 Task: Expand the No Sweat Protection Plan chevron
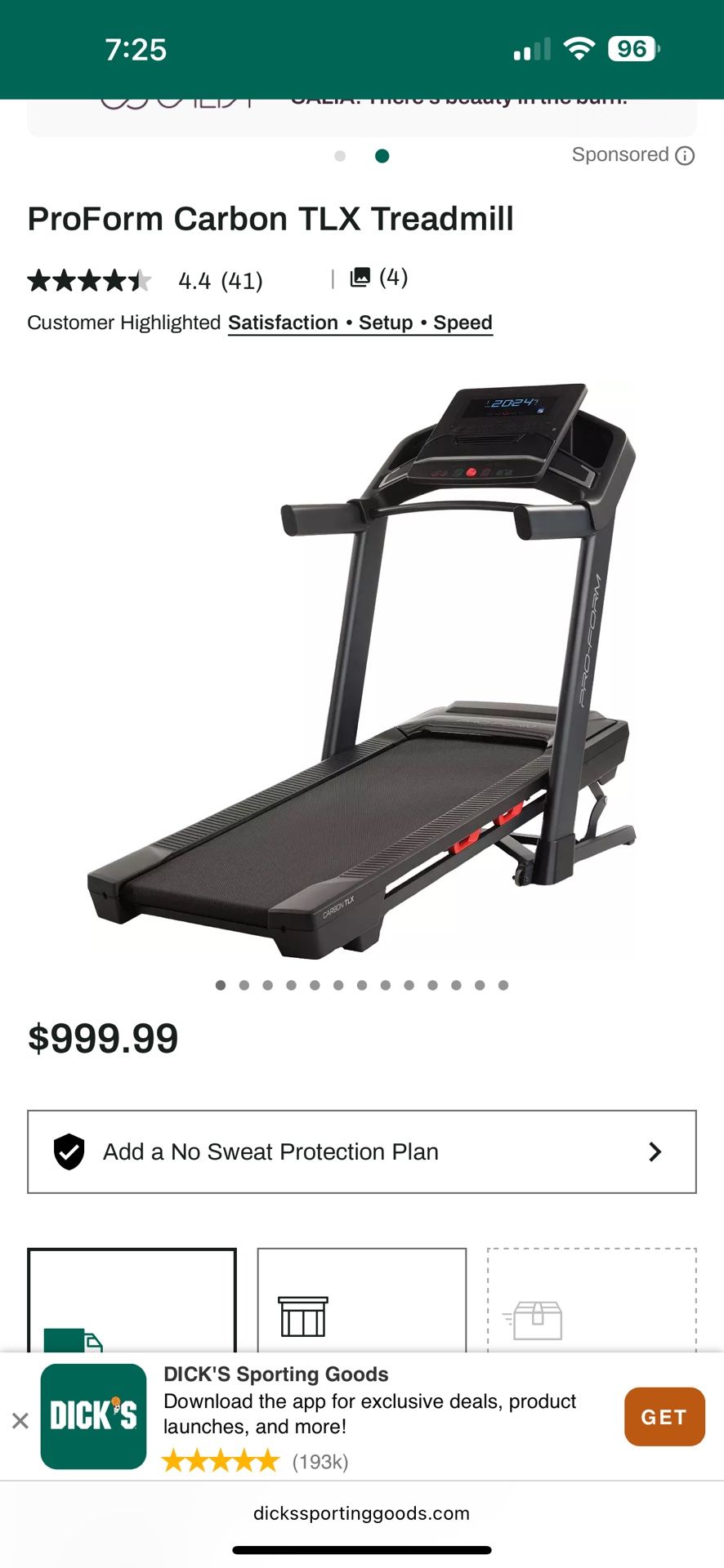654,1151
